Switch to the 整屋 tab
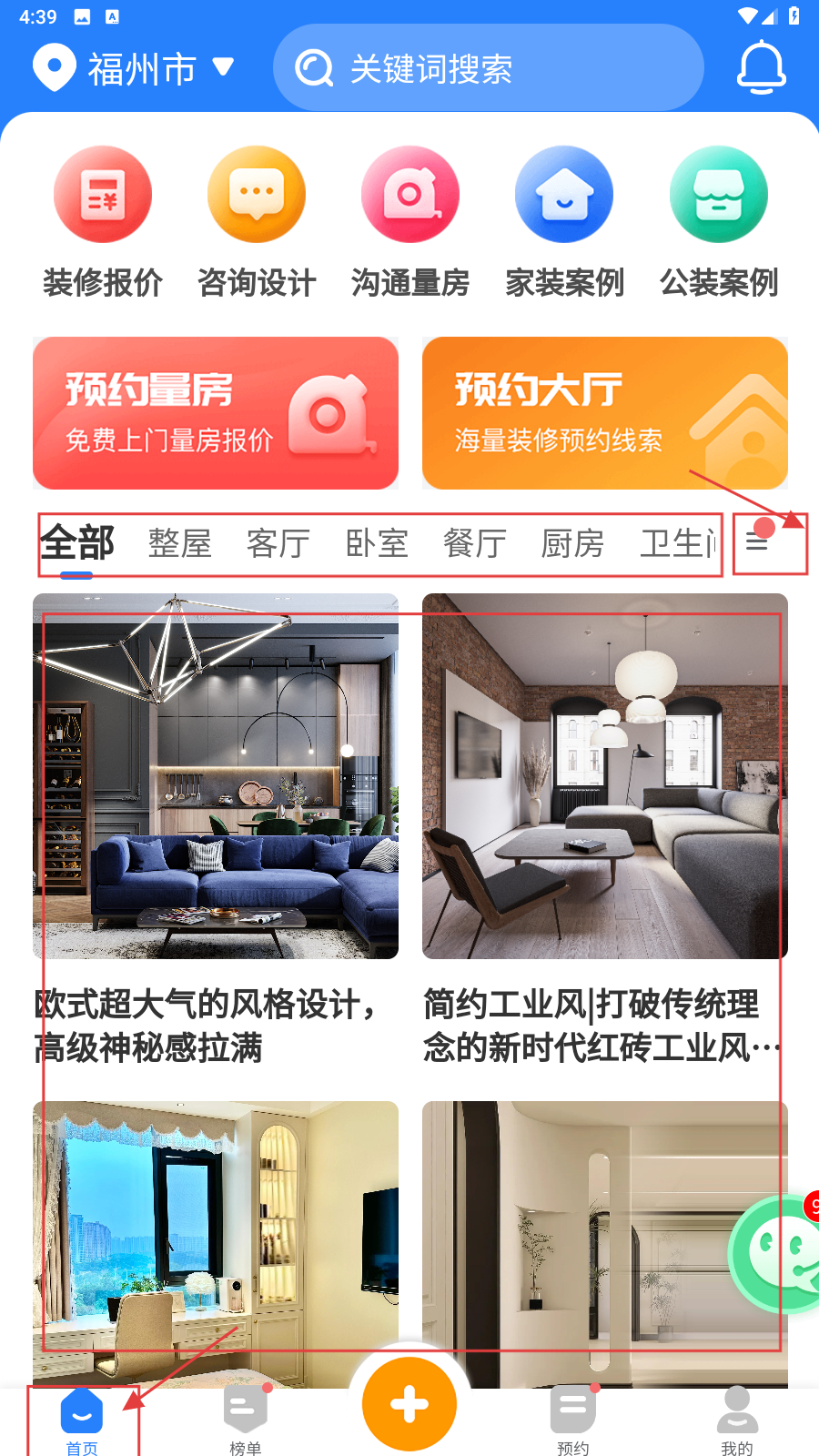This screenshot has width=819, height=1456. [x=180, y=544]
